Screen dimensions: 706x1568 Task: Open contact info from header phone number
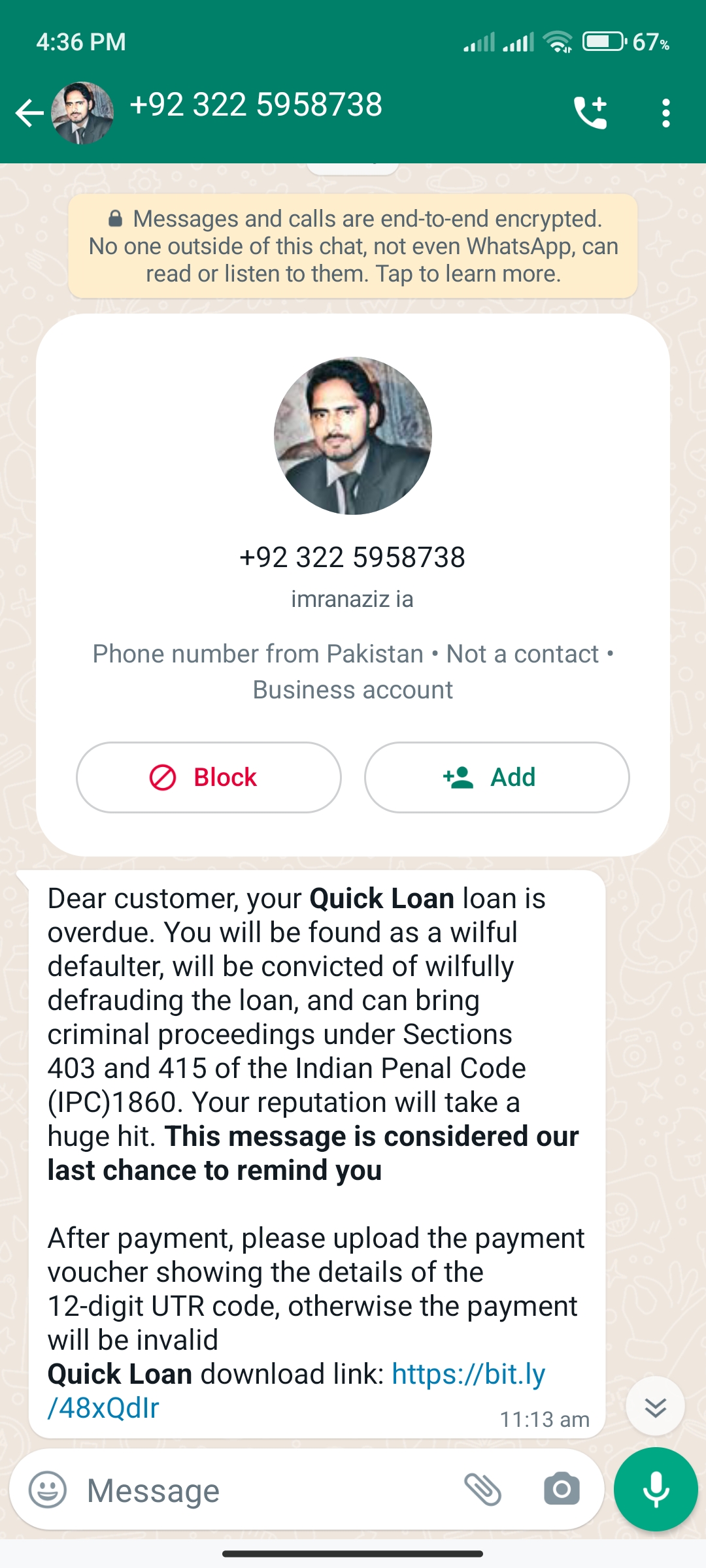[256, 106]
